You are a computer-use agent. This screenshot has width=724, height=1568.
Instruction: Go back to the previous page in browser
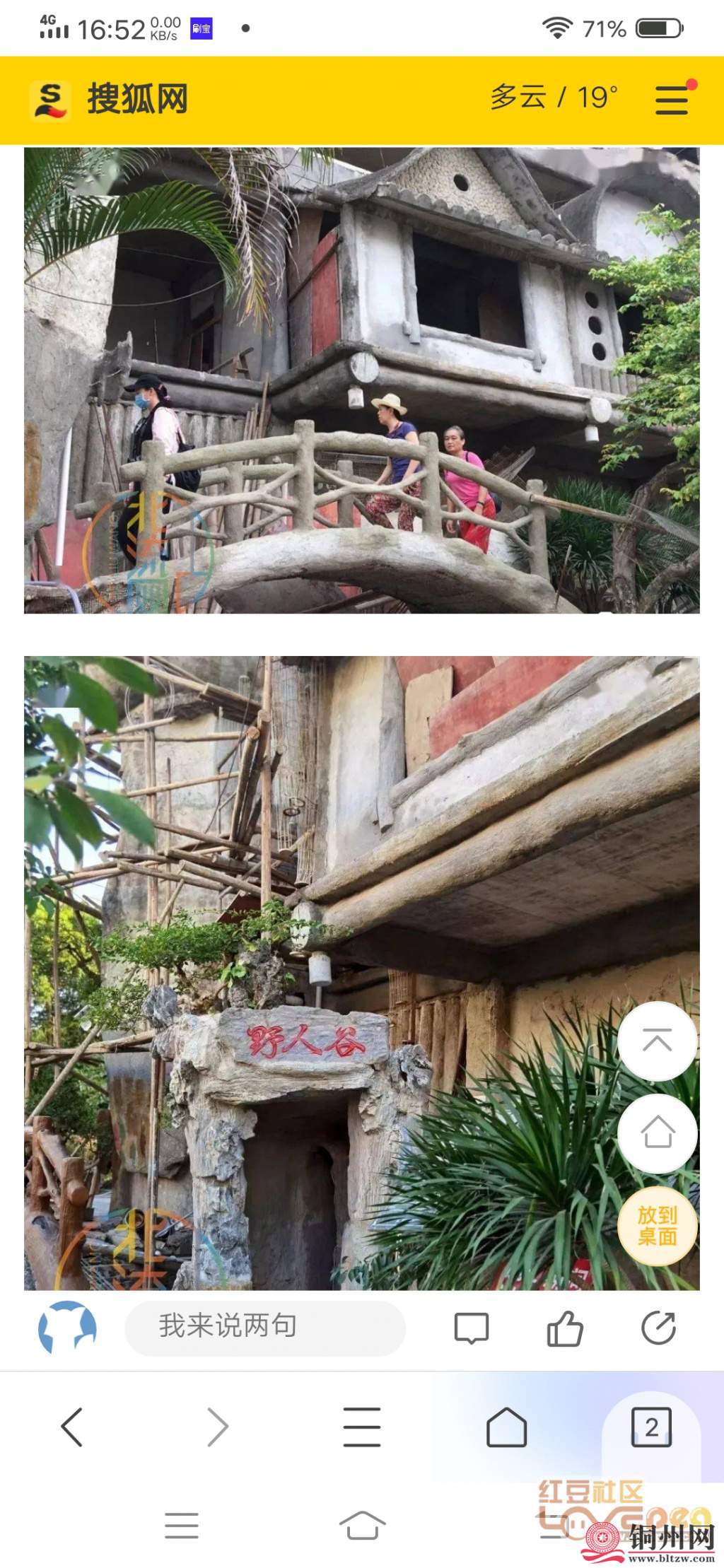pyautogui.click(x=72, y=1427)
